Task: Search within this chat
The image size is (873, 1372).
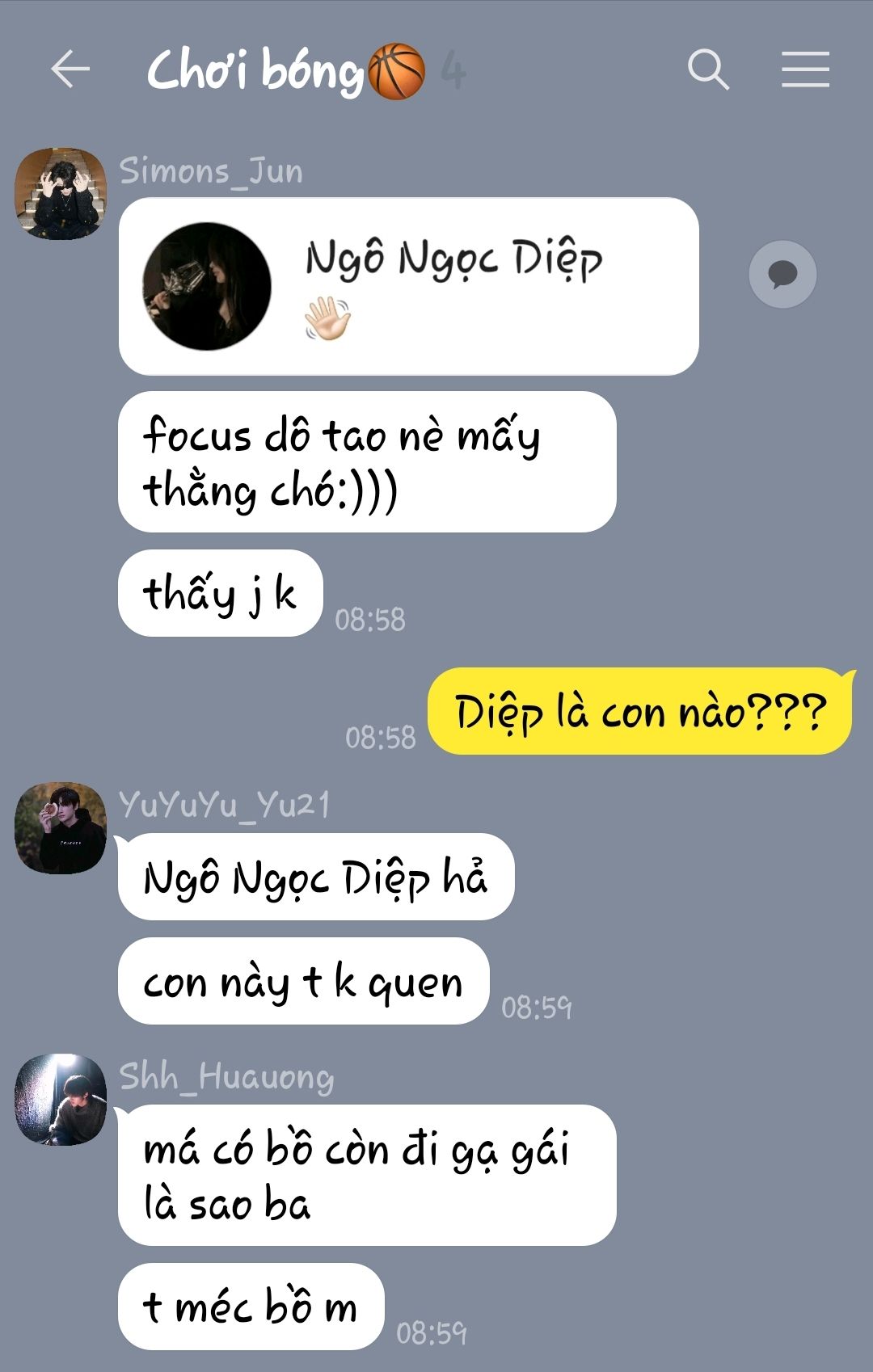Action: click(708, 69)
